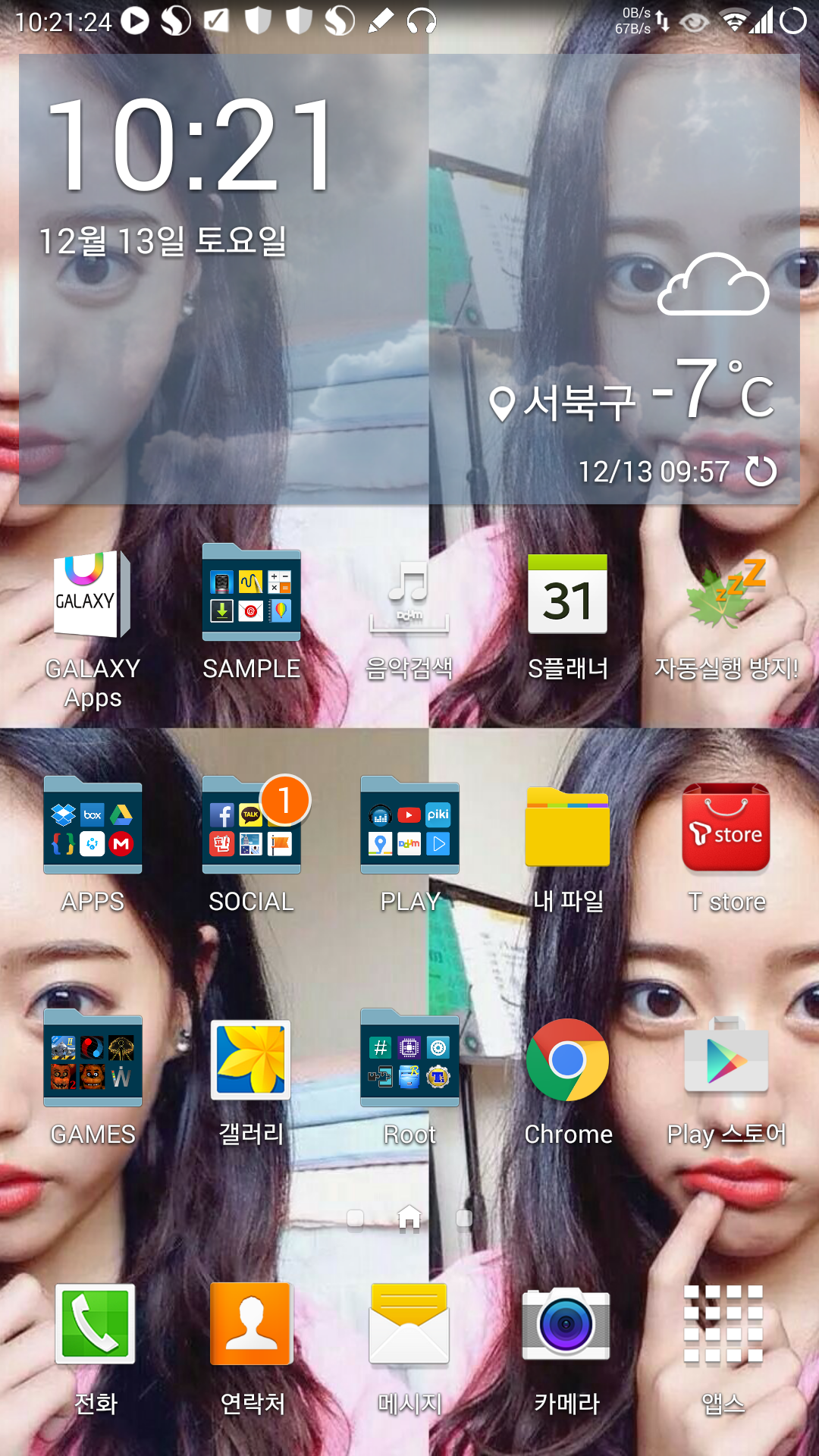Open 연락처 contacts
The image size is (819, 1456).
click(251, 1323)
